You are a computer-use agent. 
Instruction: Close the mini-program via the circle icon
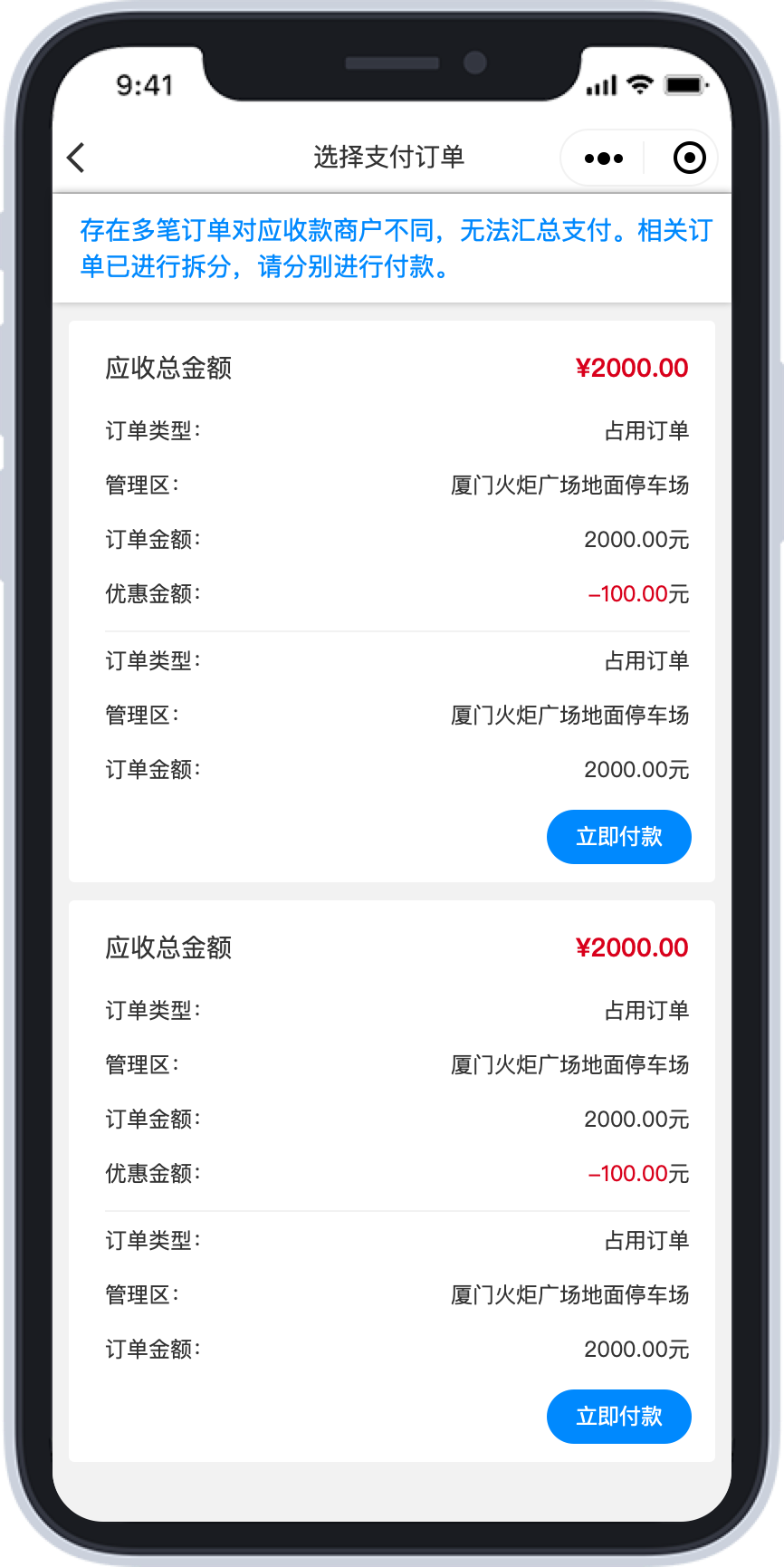pos(689,158)
